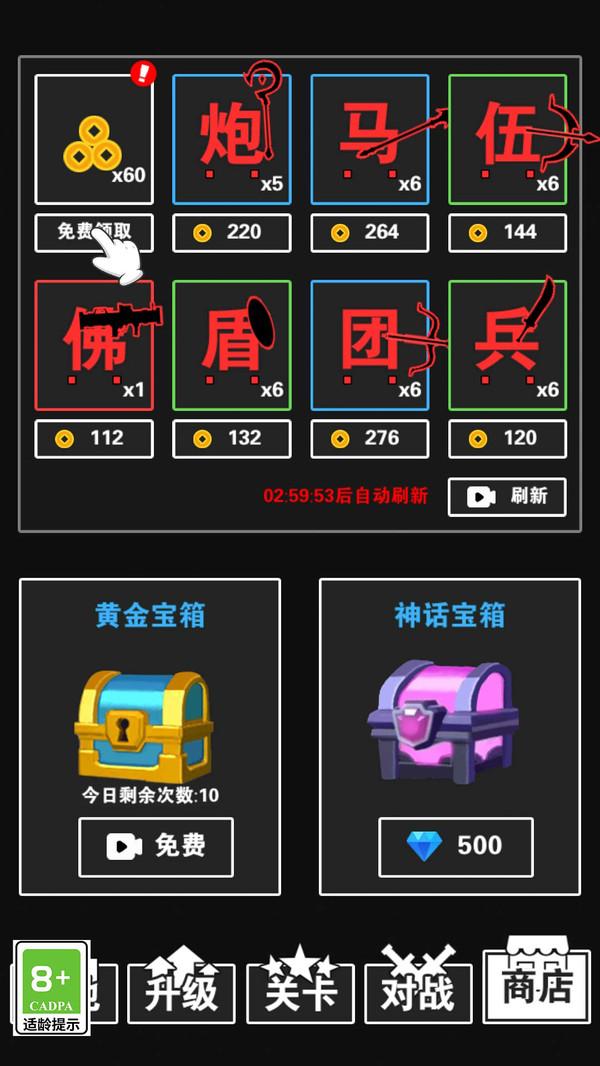600x1066 pixels.
Task: Buy the 佛 card for 112 coins
Action: 94,438
